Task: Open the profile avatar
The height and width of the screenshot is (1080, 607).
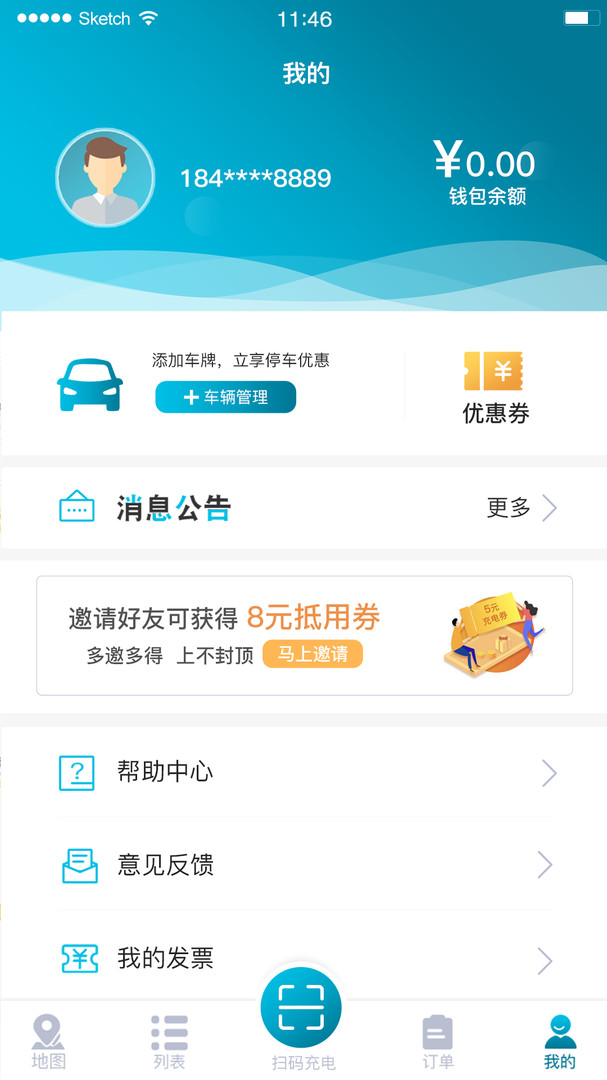Action: click(105, 177)
